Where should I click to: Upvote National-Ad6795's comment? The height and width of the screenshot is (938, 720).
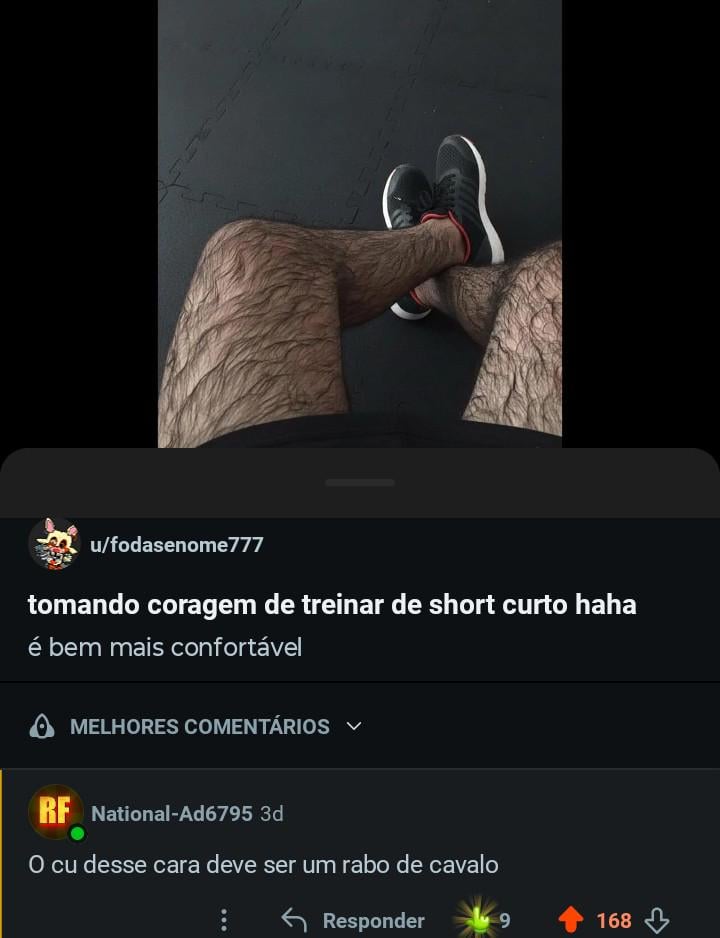[x=570, y=920]
